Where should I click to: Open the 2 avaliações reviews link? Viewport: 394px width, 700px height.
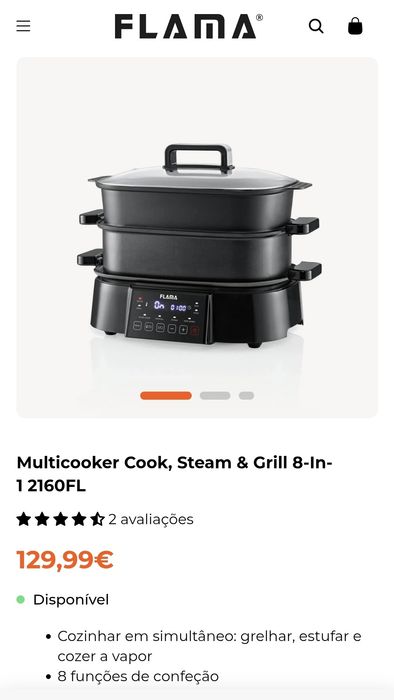coord(151,519)
